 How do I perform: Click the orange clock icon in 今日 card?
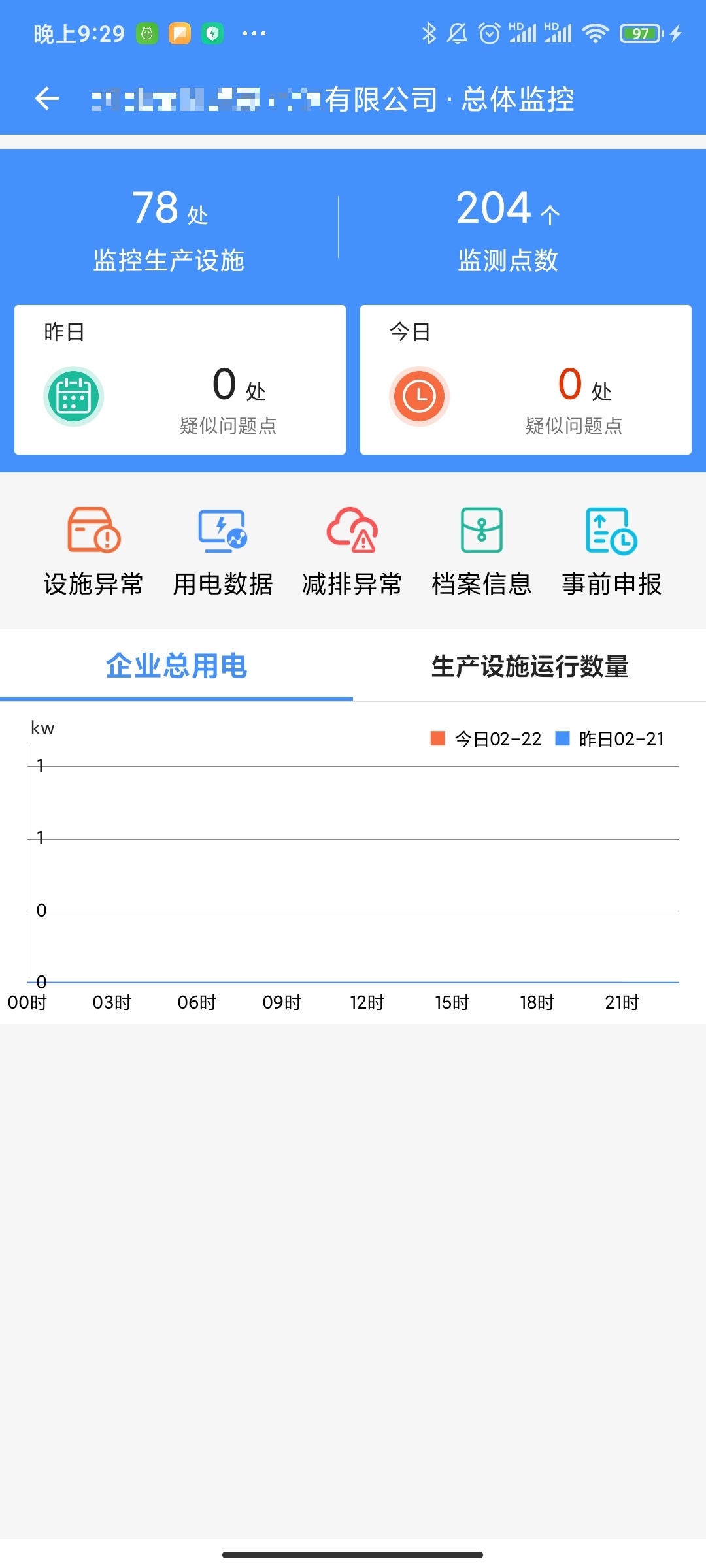click(419, 395)
